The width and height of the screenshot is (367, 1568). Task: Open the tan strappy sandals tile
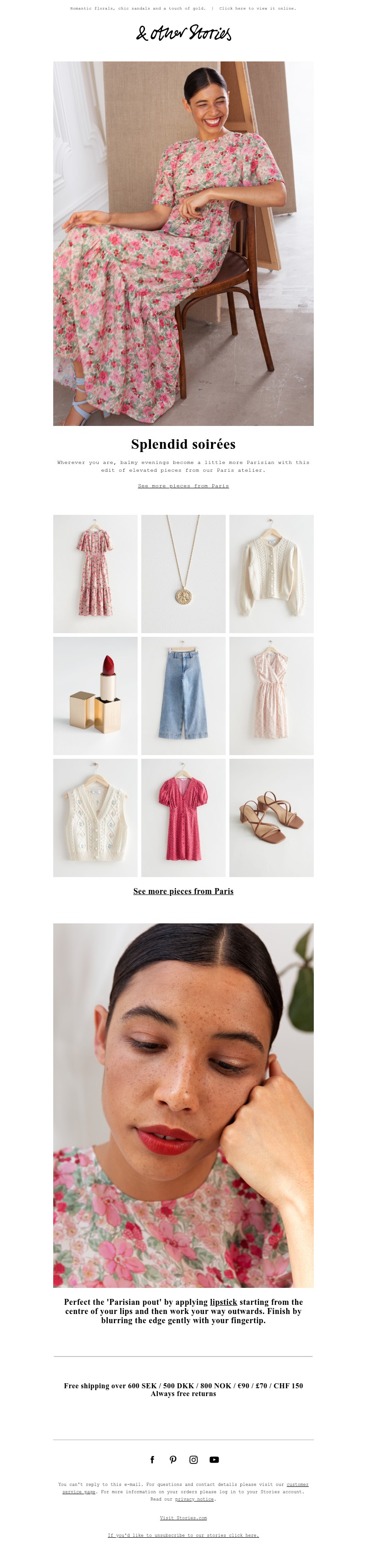point(272,817)
